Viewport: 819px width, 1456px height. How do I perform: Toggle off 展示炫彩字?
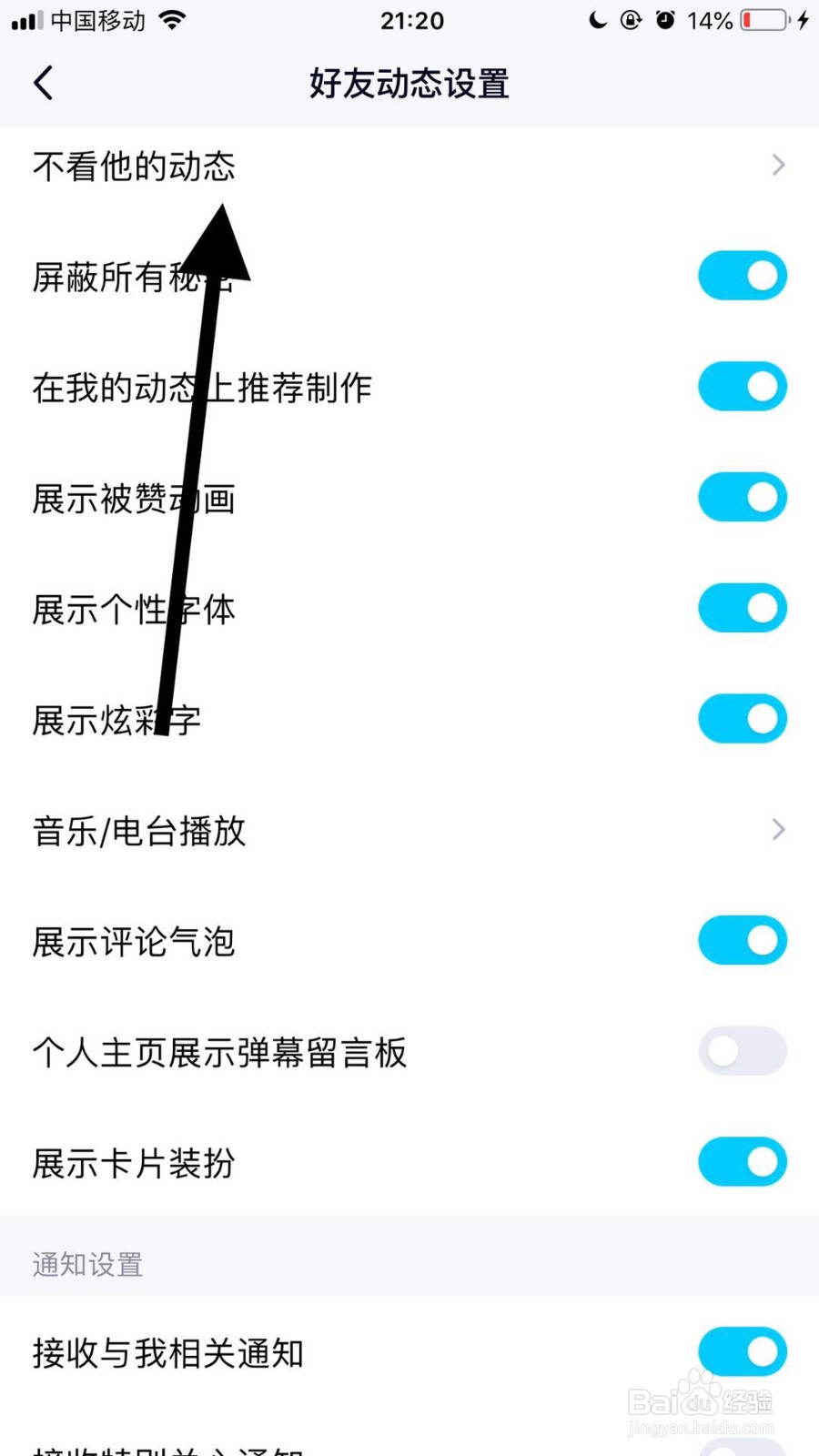click(742, 718)
